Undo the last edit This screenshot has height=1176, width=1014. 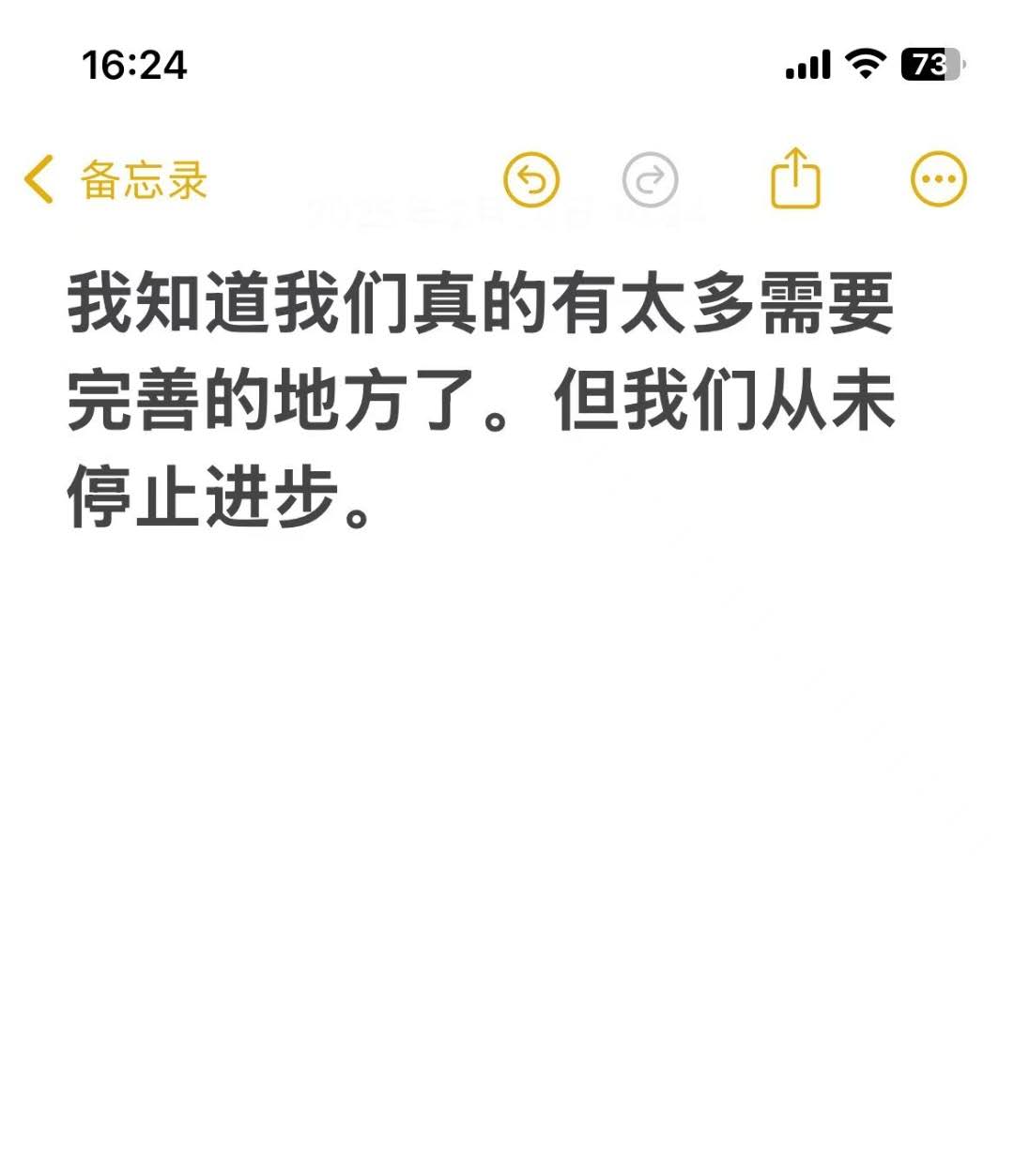coord(531,179)
